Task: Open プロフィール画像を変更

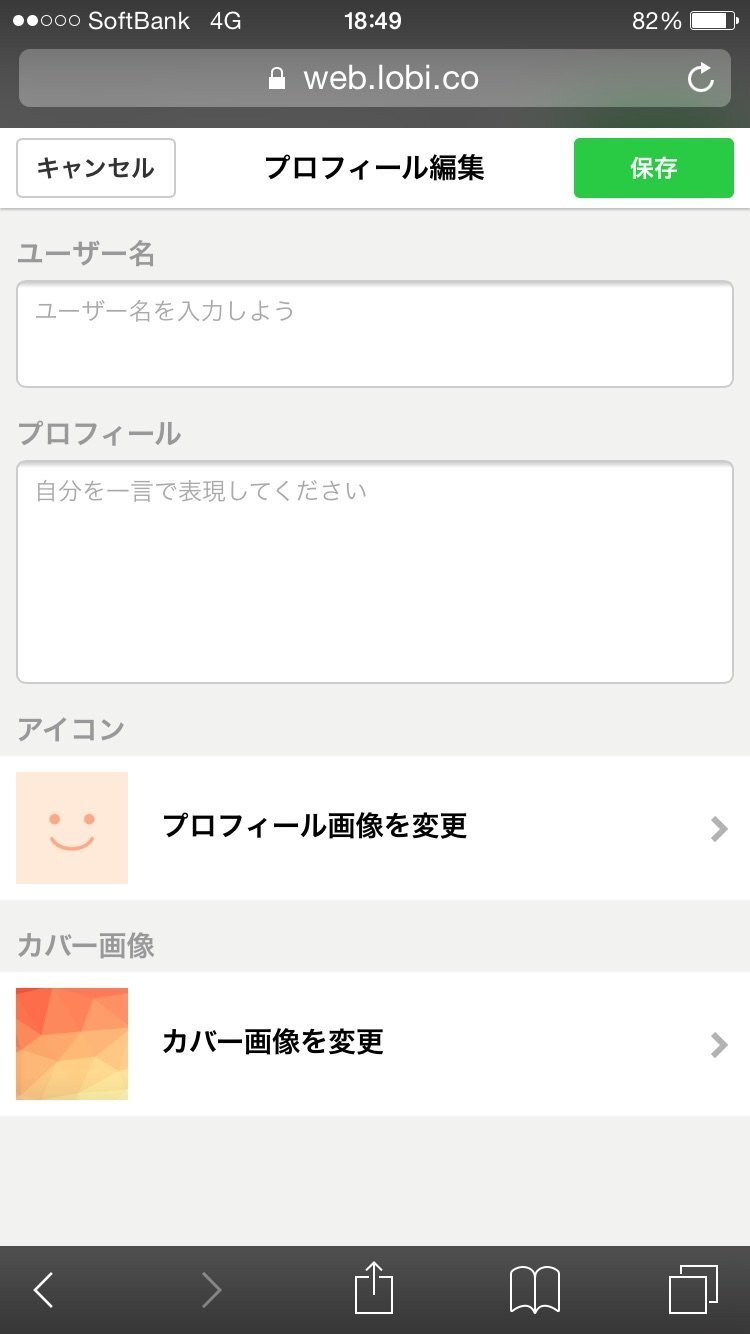Action: (x=375, y=828)
